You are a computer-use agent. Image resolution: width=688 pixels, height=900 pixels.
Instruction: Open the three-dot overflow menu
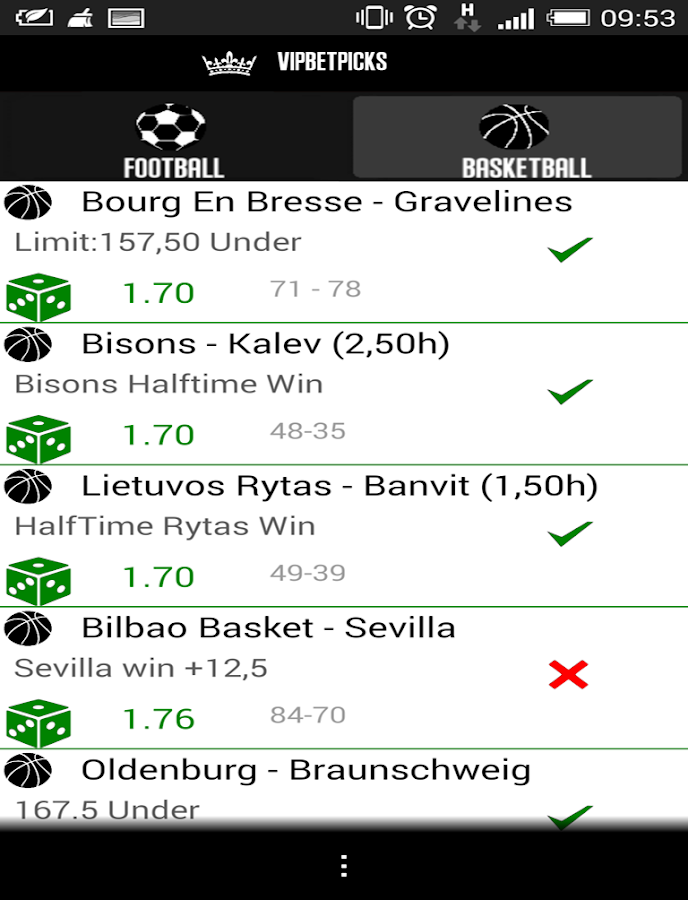coord(344,865)
